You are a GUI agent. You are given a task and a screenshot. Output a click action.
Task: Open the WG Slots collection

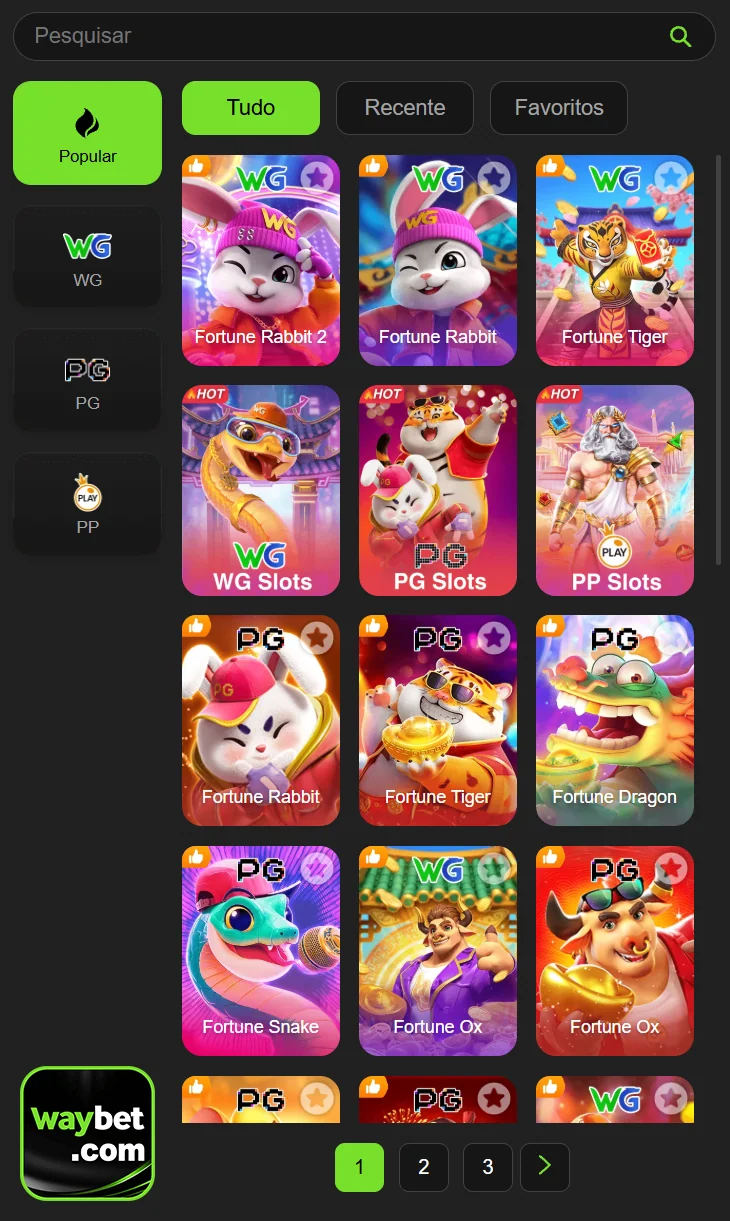(x=260, y=490)
